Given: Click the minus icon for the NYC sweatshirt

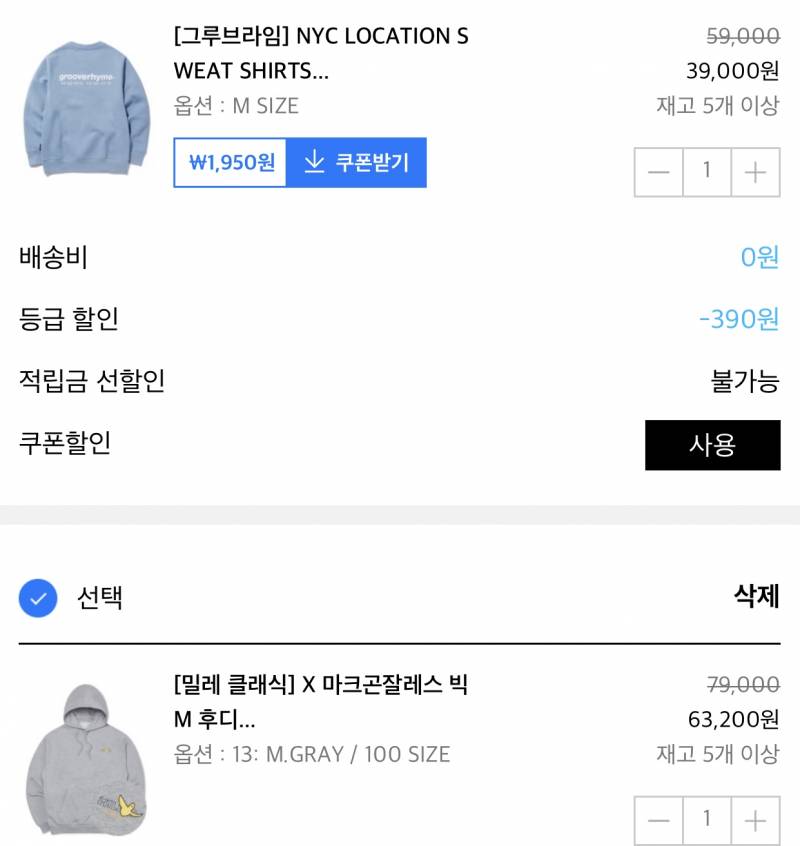Looking at the screenshot, I should click(659, 170).
